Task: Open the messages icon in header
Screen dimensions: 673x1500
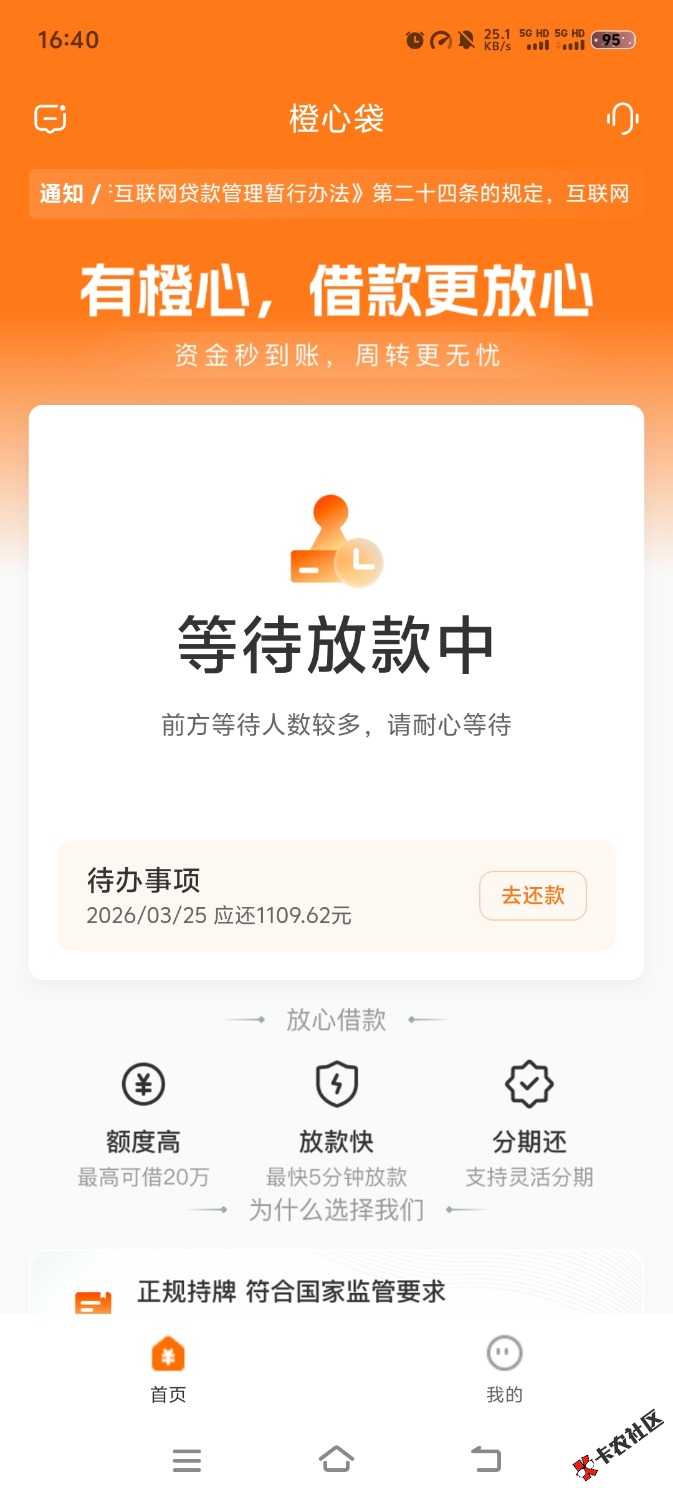Action: click(x=50, y=119)
